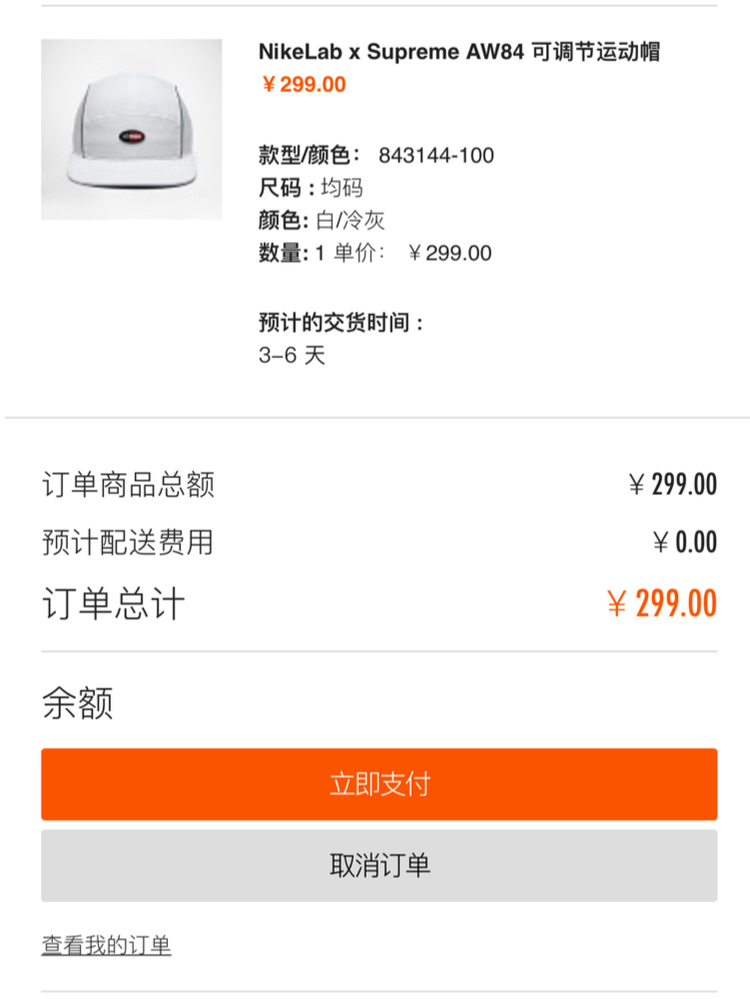Open the NikeLab x Supreme cap image
The height and width of the screenshot is (999, 750).
131,130
